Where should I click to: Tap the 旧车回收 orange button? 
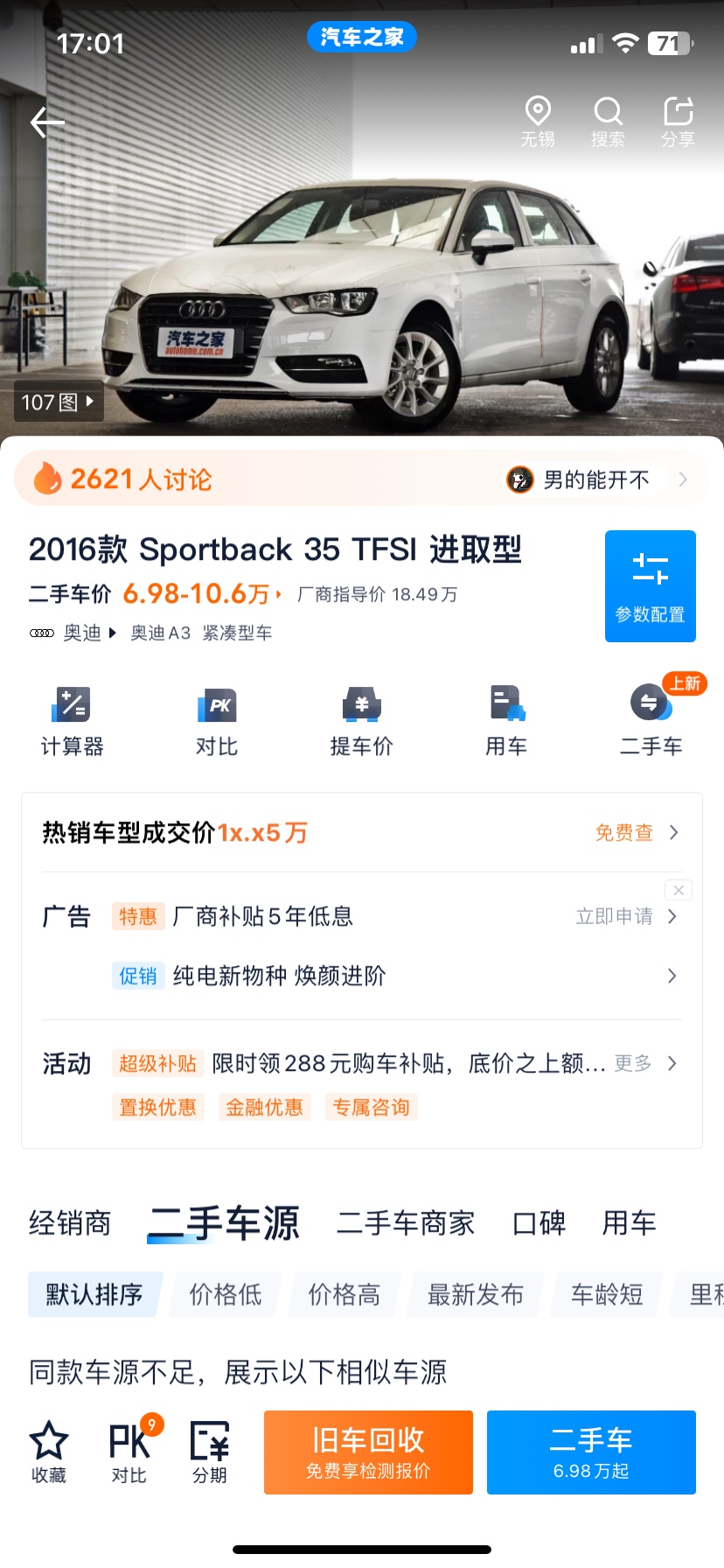click(x=368, y=1452)
